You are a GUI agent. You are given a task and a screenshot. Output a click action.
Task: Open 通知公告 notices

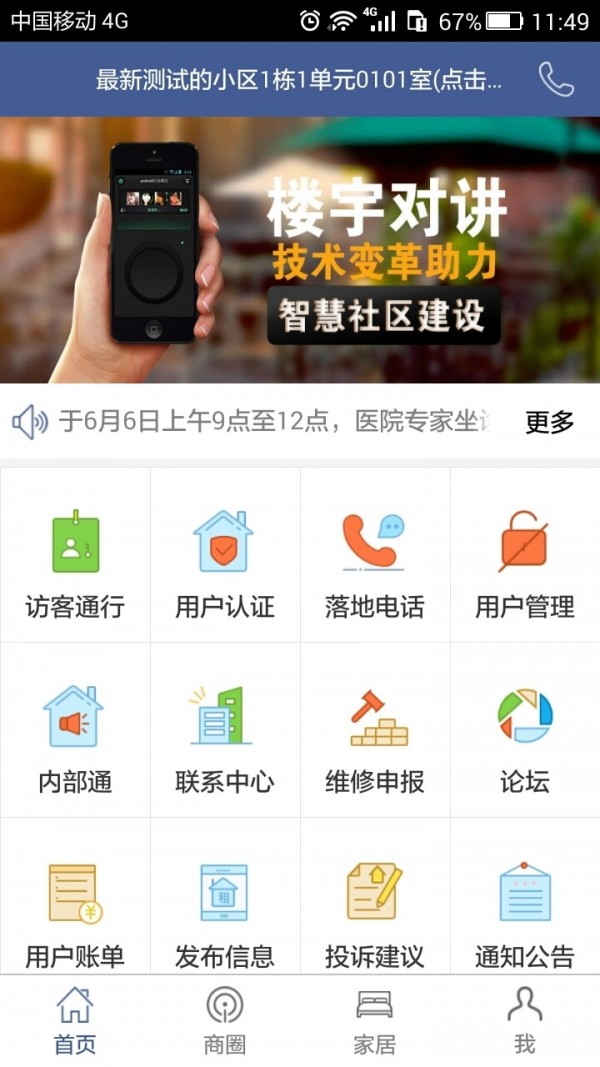(525, 906)
